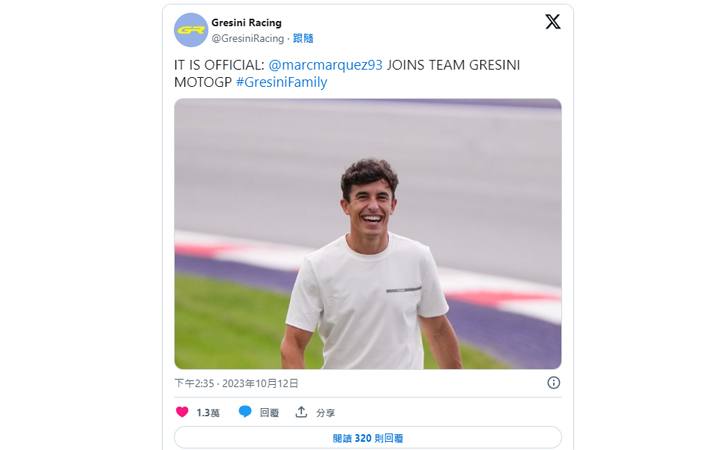The height and width of the screenshot is (450, 720).
Task: Open the tweet timestamp link
Action: (236, 383)
